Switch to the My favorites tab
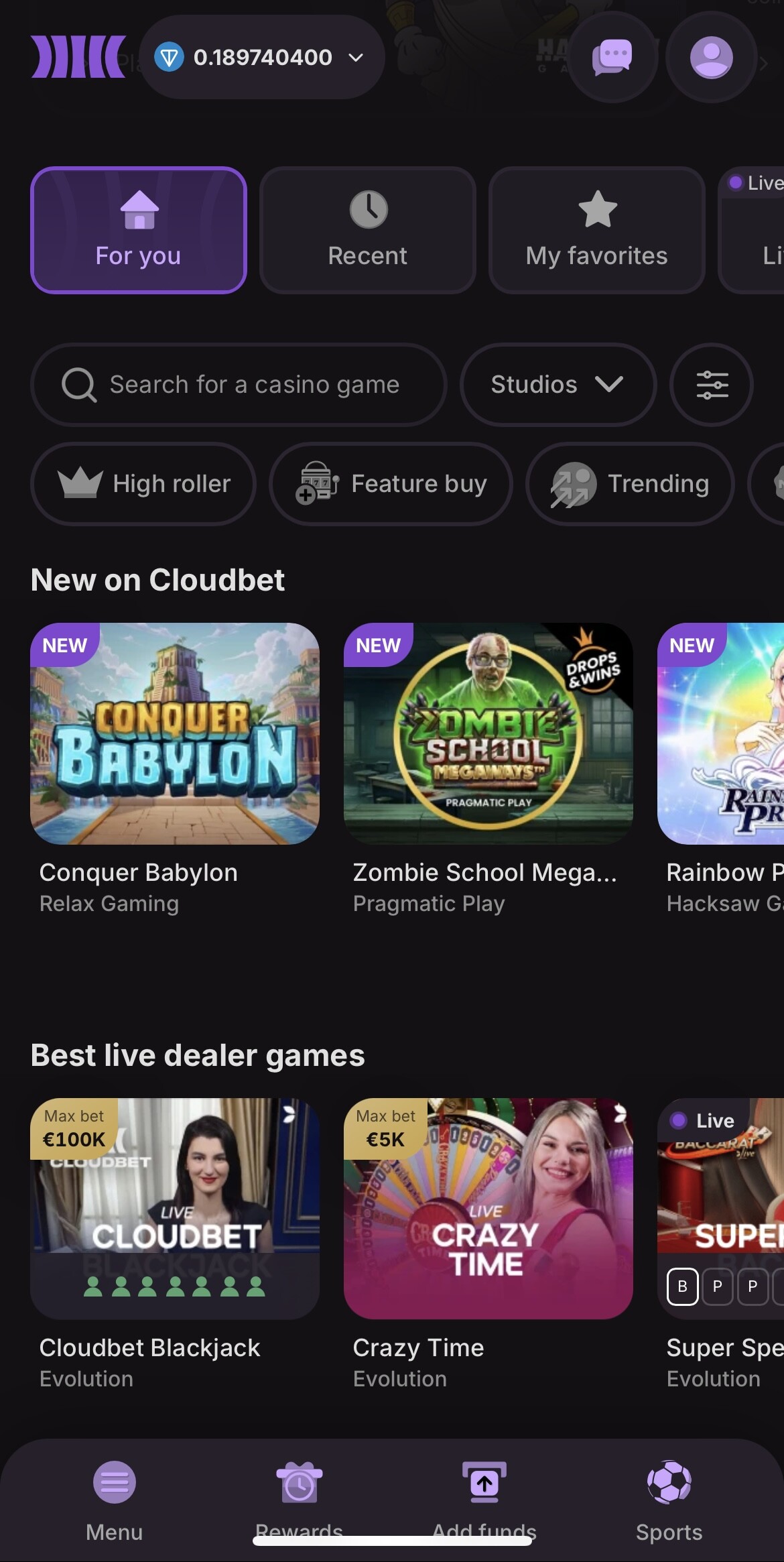This screenshot has height=1562, width=784. (x=597, y=230)
